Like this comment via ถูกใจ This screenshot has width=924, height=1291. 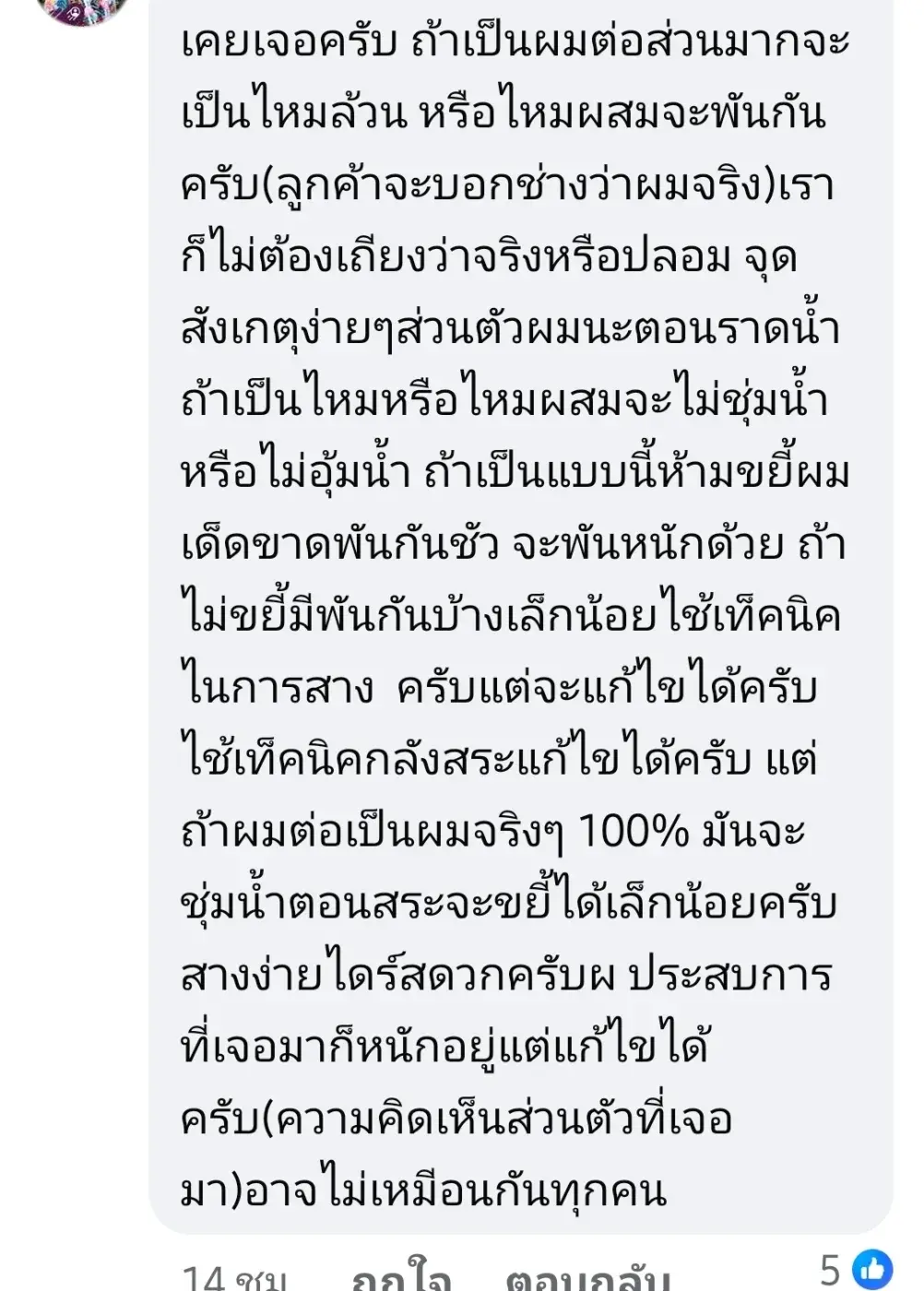tap(400, 1278)
